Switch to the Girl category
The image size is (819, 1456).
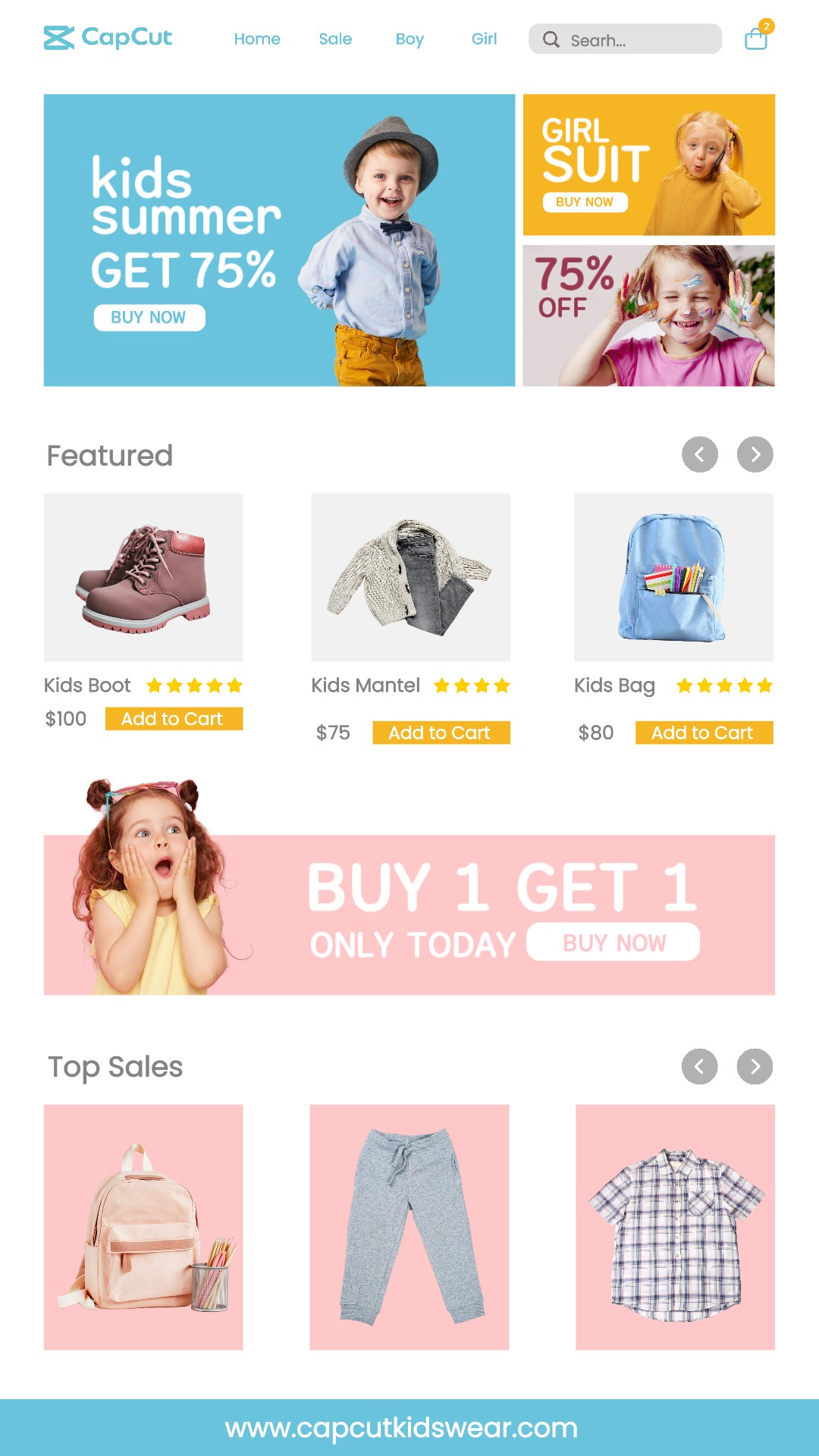(484, 39)
